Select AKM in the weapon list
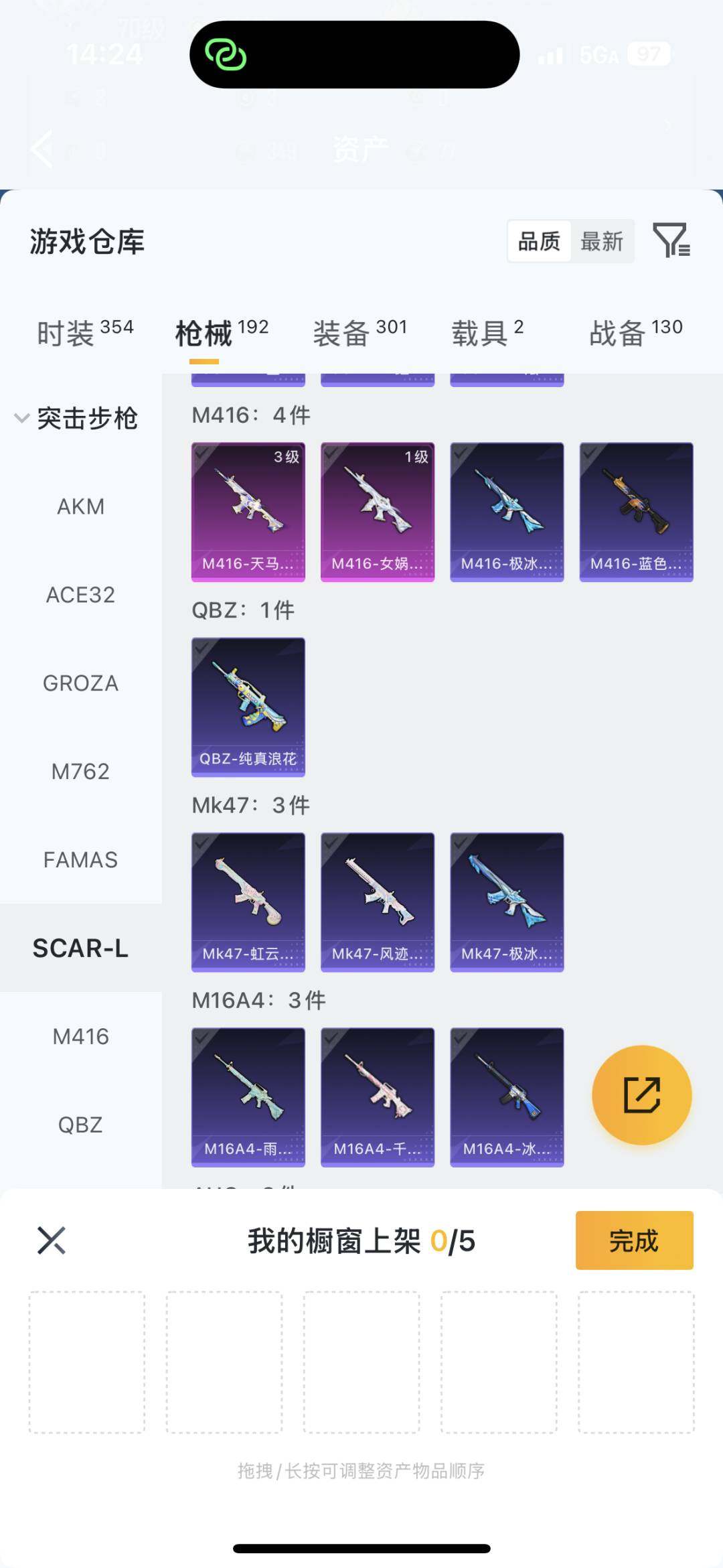Viewport: 723px width, 1568px height. [x=80, y=506]
